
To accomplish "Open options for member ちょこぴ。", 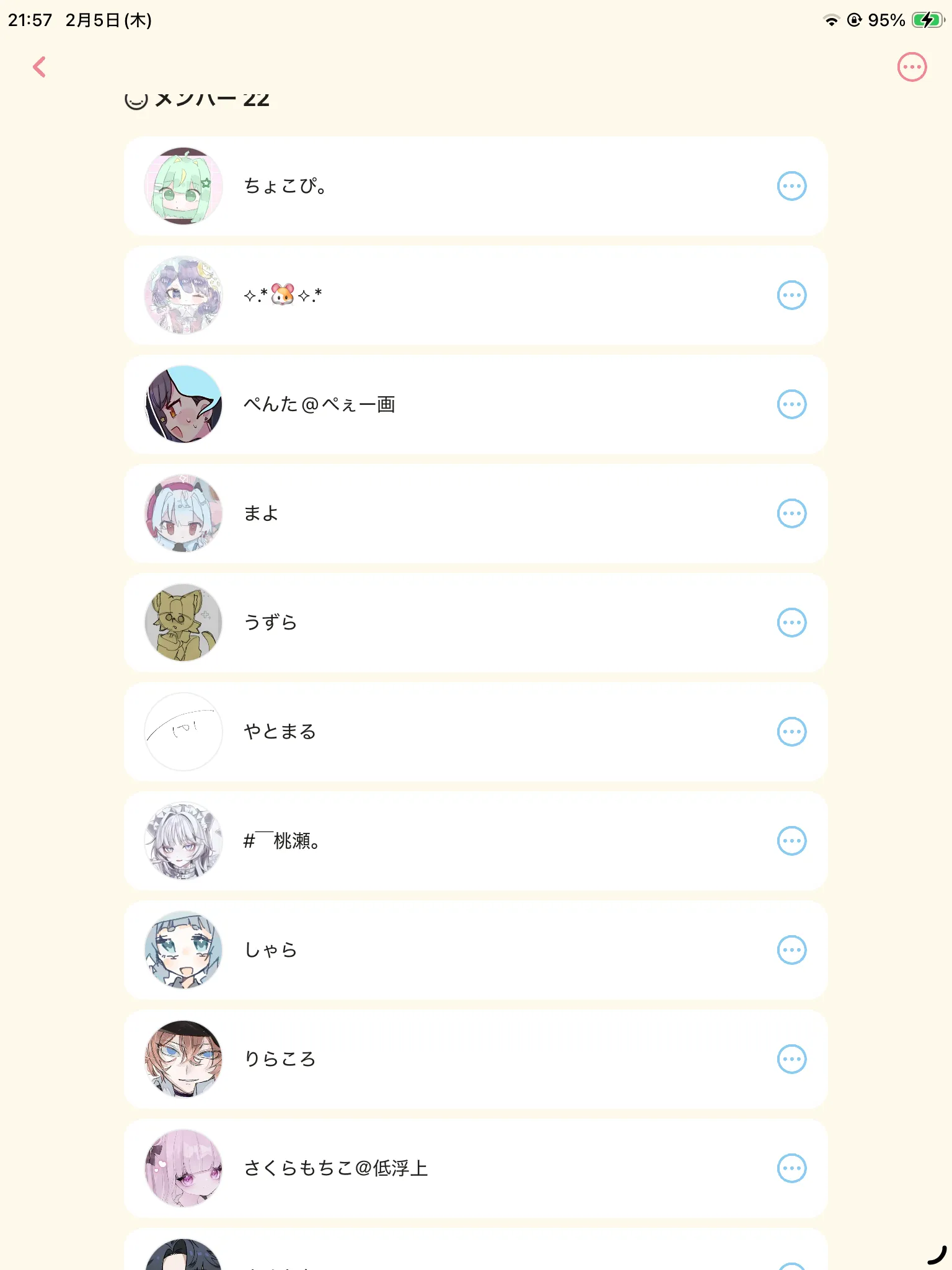I will 791,186.
